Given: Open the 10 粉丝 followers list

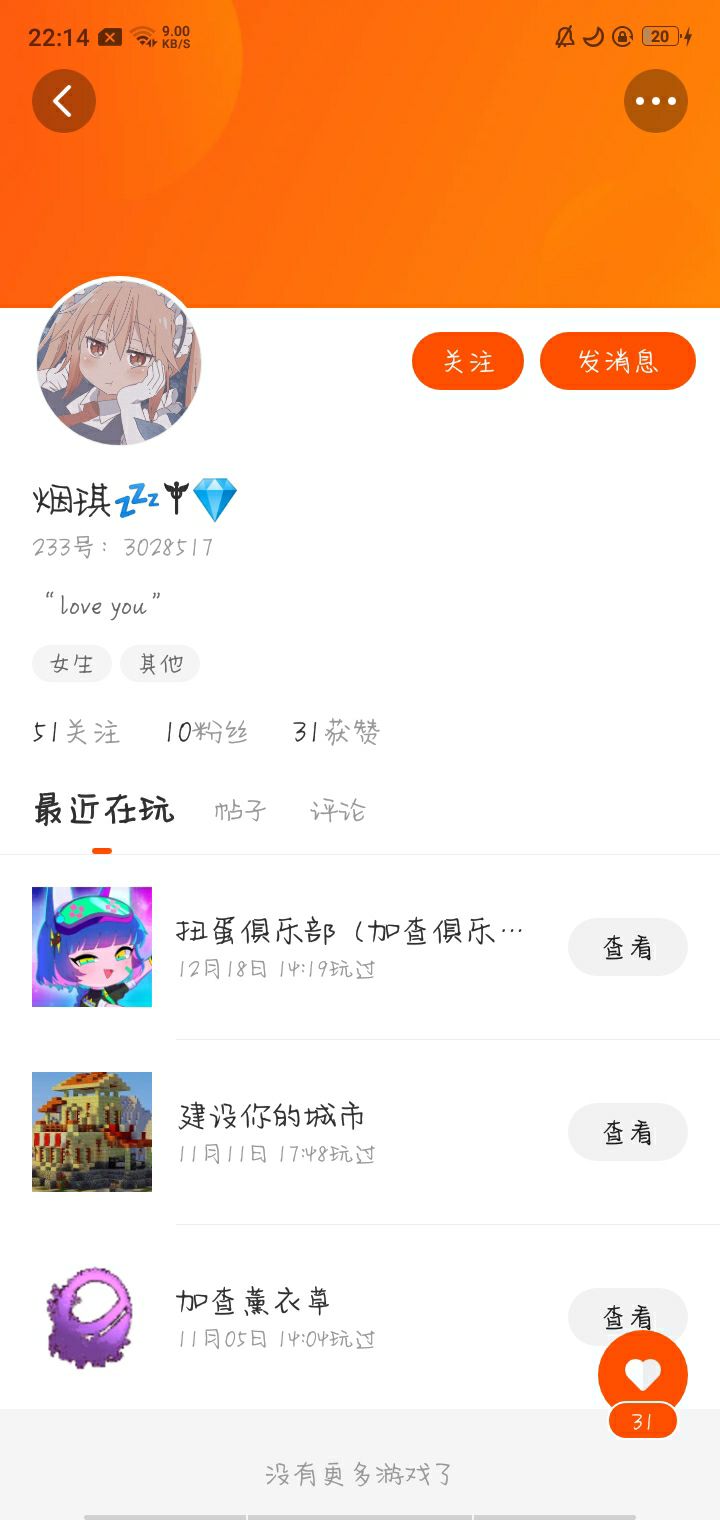Looking at the screenshot, I should 206,732.
